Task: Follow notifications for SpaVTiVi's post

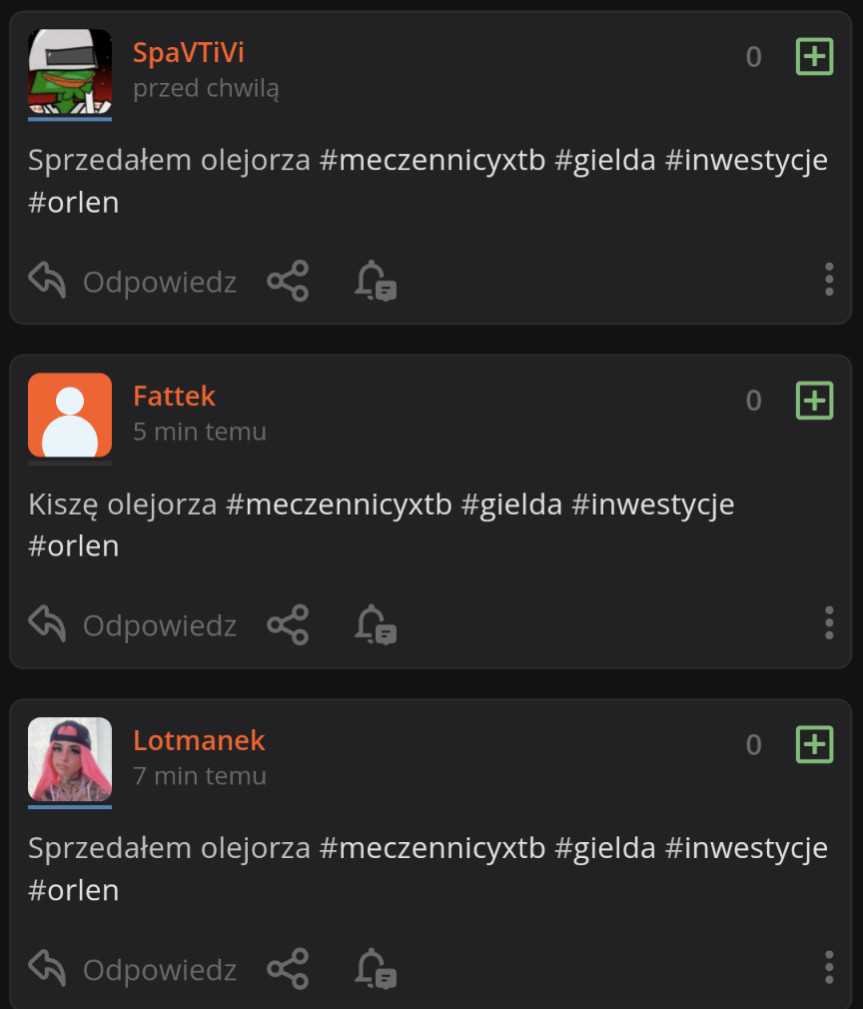Action: [x=375, y=281]
